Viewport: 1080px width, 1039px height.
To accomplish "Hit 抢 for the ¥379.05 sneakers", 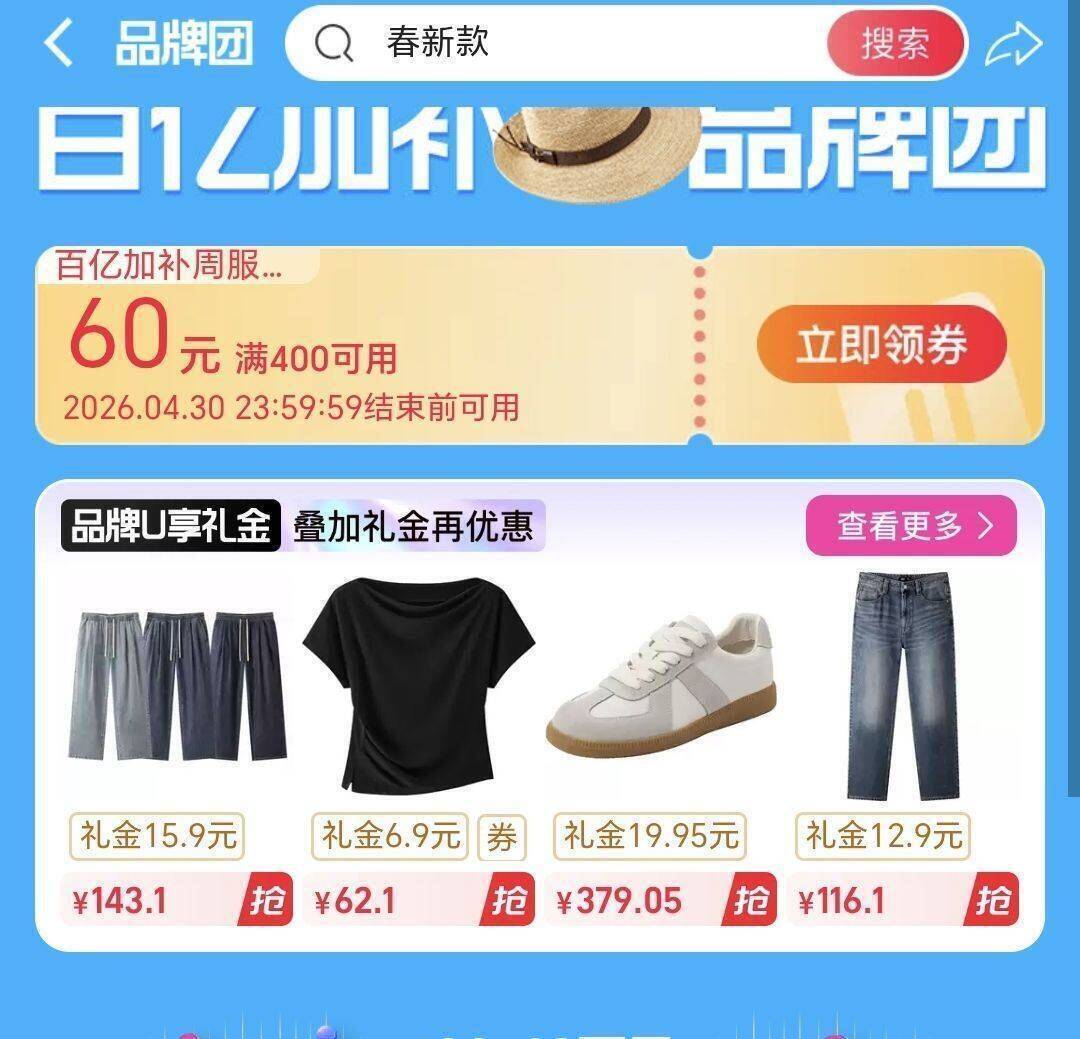I will click(750, 901).
